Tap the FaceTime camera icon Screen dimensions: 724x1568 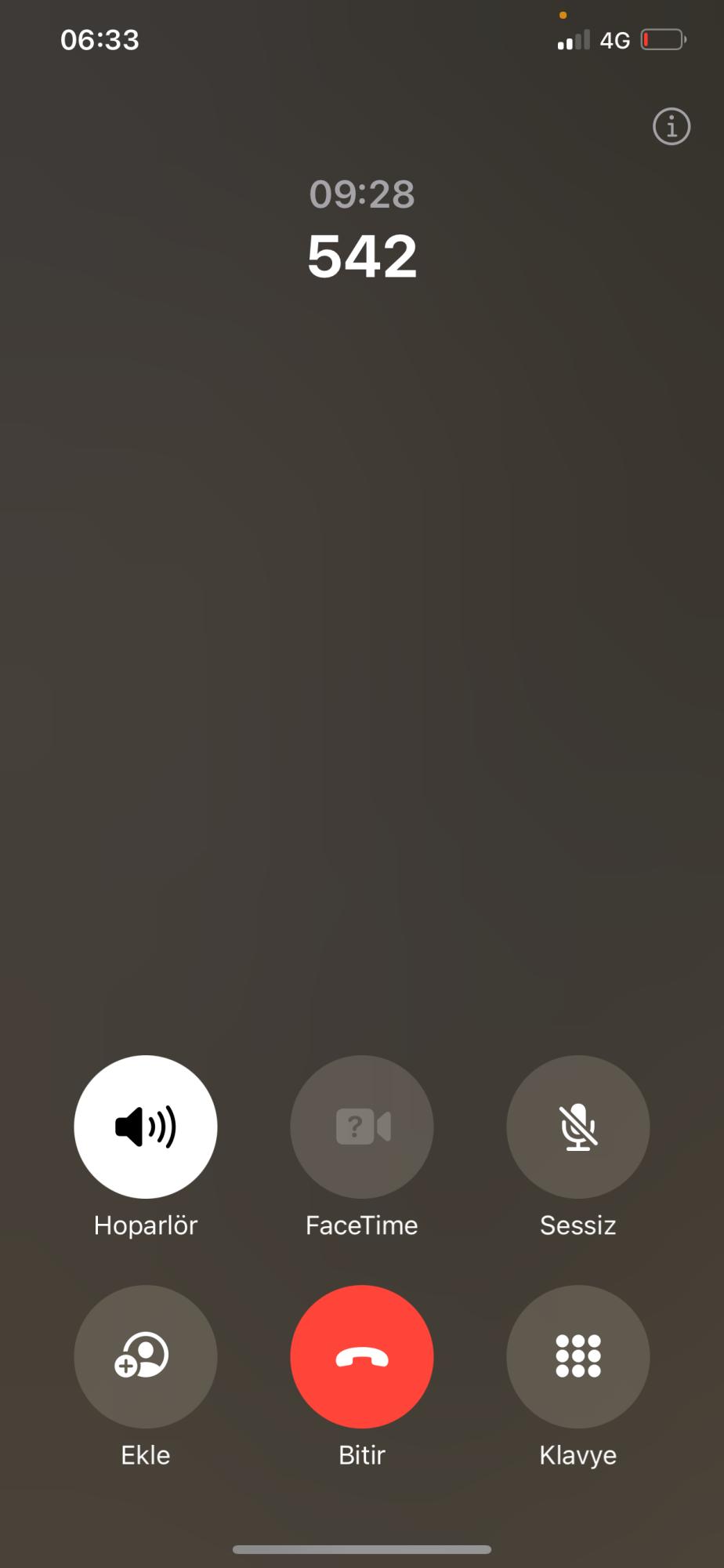click(x=361, y=1126)
